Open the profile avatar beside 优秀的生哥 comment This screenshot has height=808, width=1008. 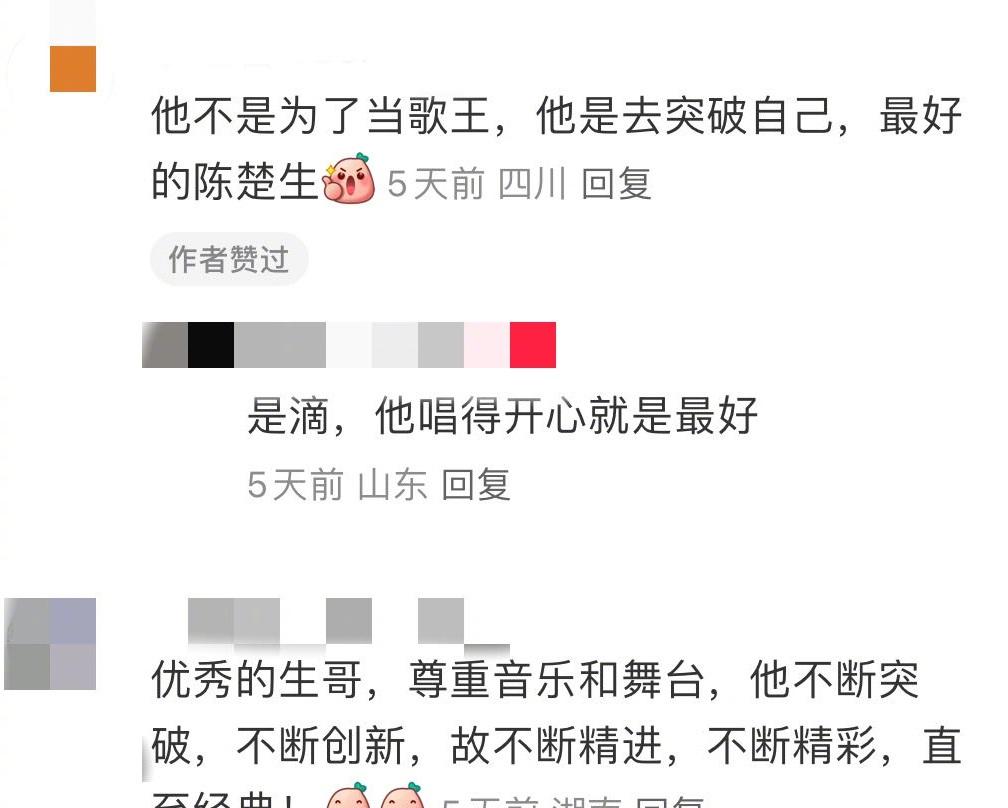coord(51,644)
